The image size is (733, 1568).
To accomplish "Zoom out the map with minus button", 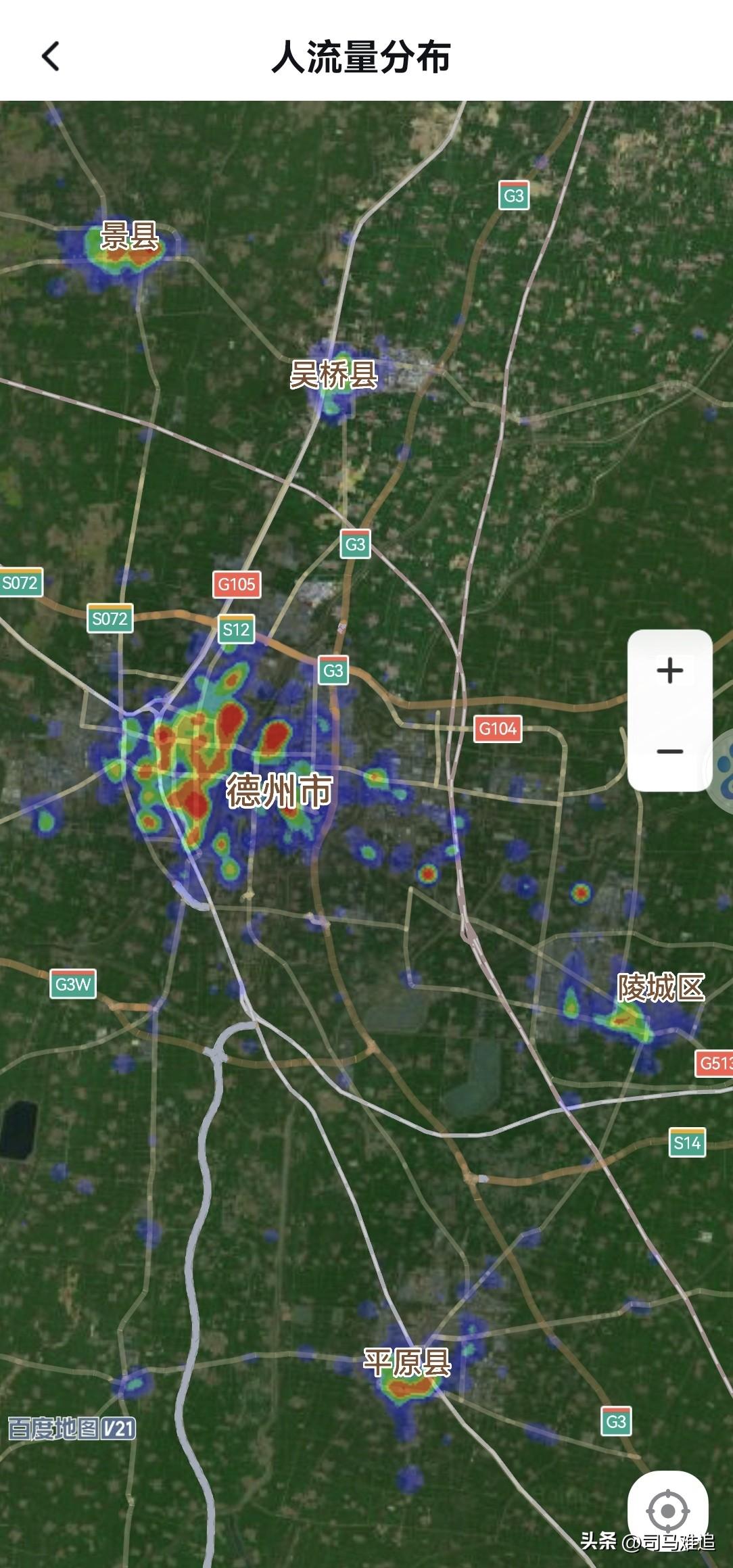I will [669, 751].
